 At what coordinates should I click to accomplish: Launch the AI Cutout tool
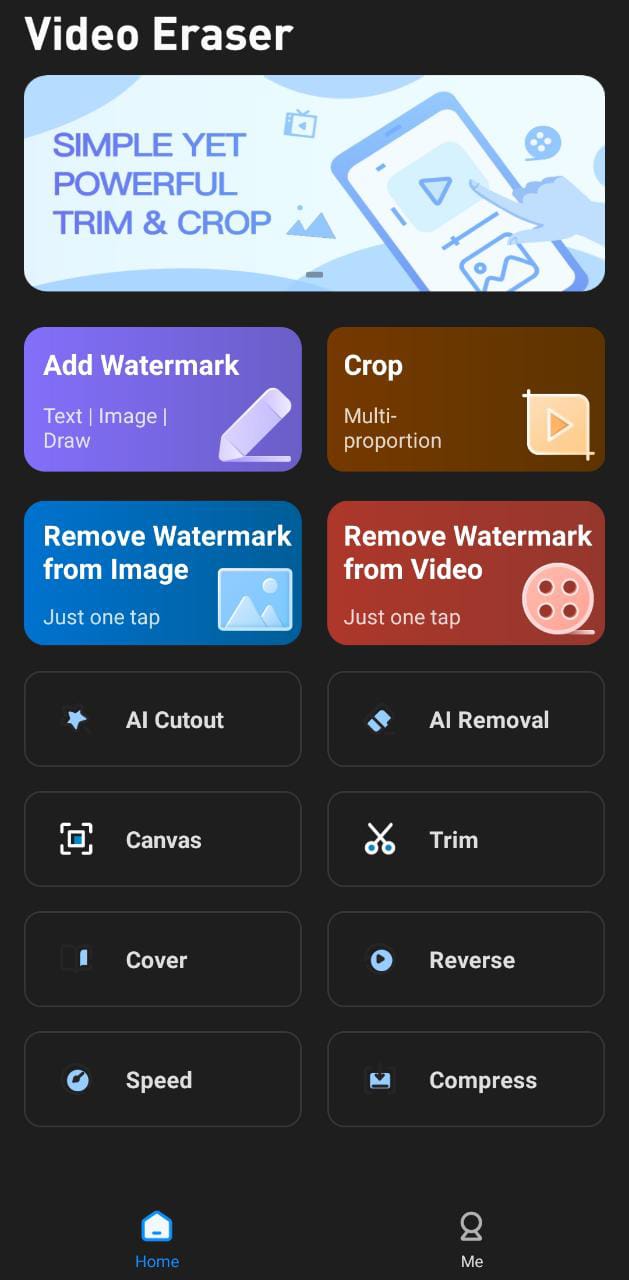click(163, 719)
